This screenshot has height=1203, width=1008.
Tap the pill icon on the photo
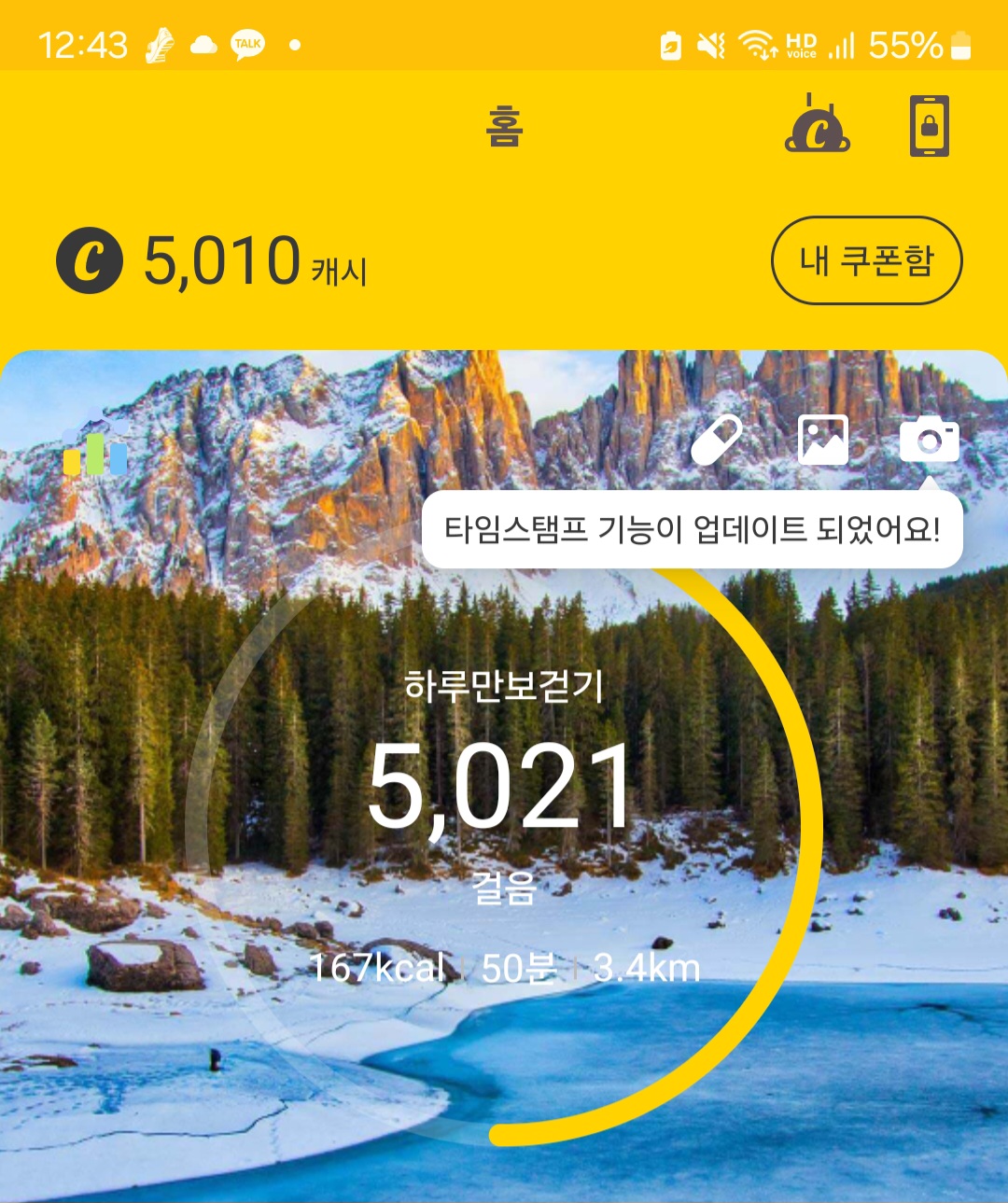click(716, 440)
